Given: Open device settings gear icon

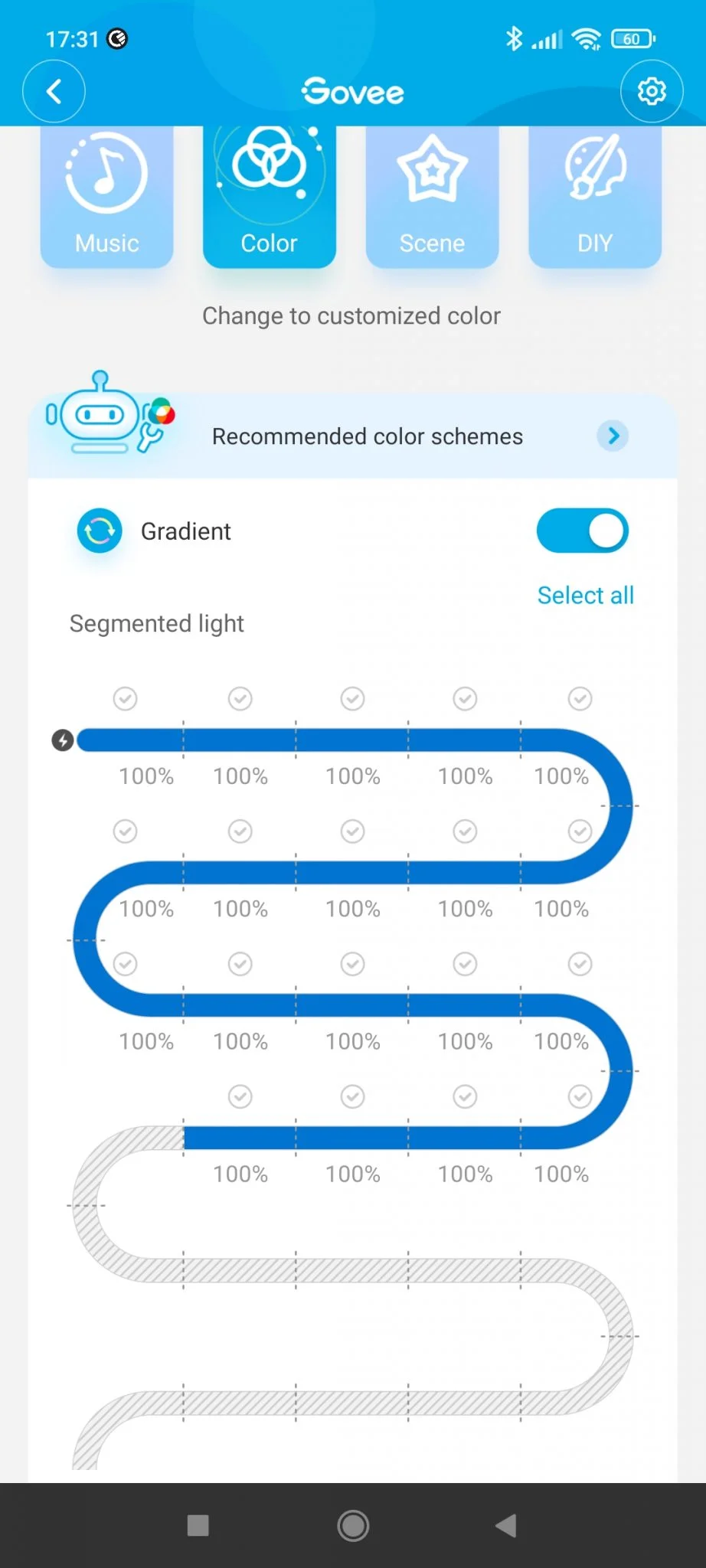Looking at the screenshot, I should tap(652, 92).
